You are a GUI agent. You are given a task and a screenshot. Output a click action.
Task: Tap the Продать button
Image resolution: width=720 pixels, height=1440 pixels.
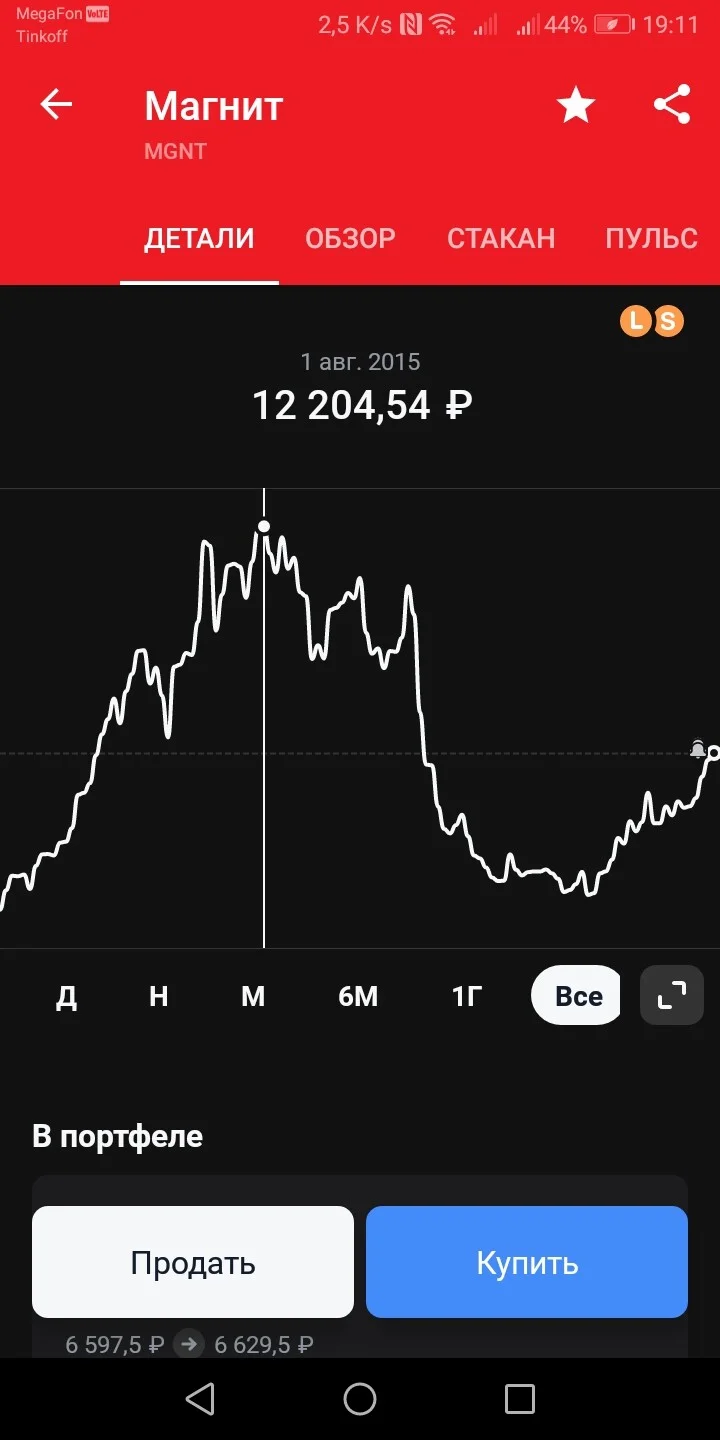[x=193, y=1262]
